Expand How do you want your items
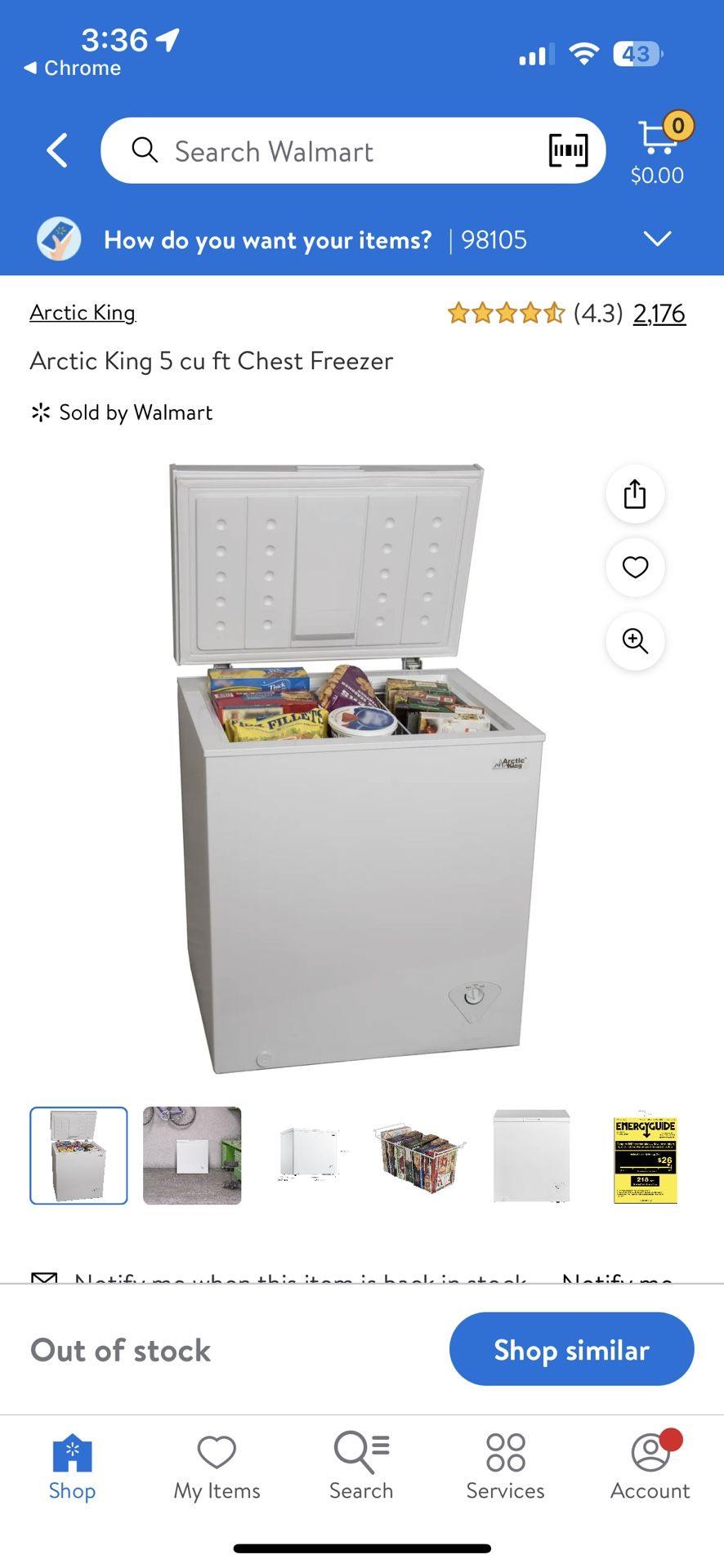Viewport: 724px width, 1568px height. [657, 239]
